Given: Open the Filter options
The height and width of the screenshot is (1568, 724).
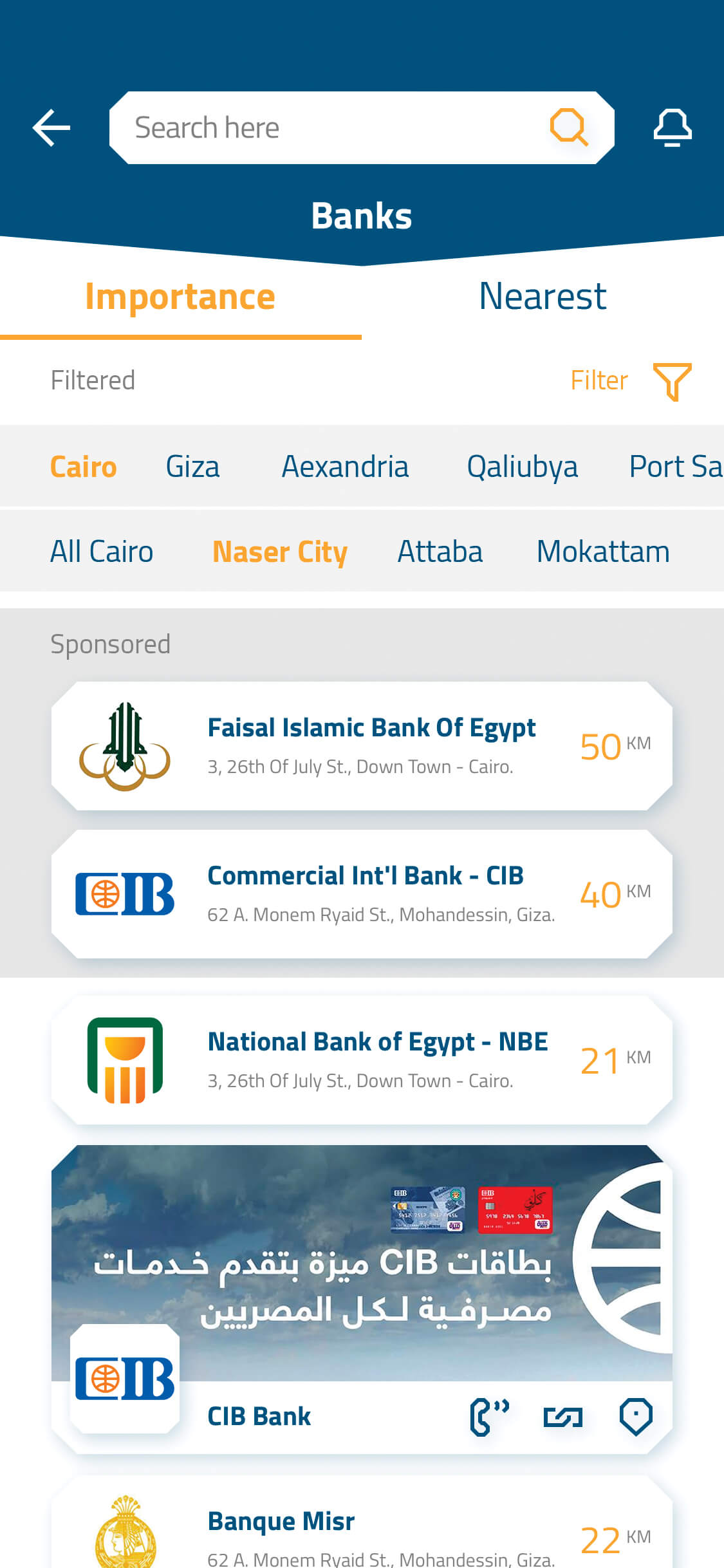Looking at the screenshot, I should click(631, 381).
